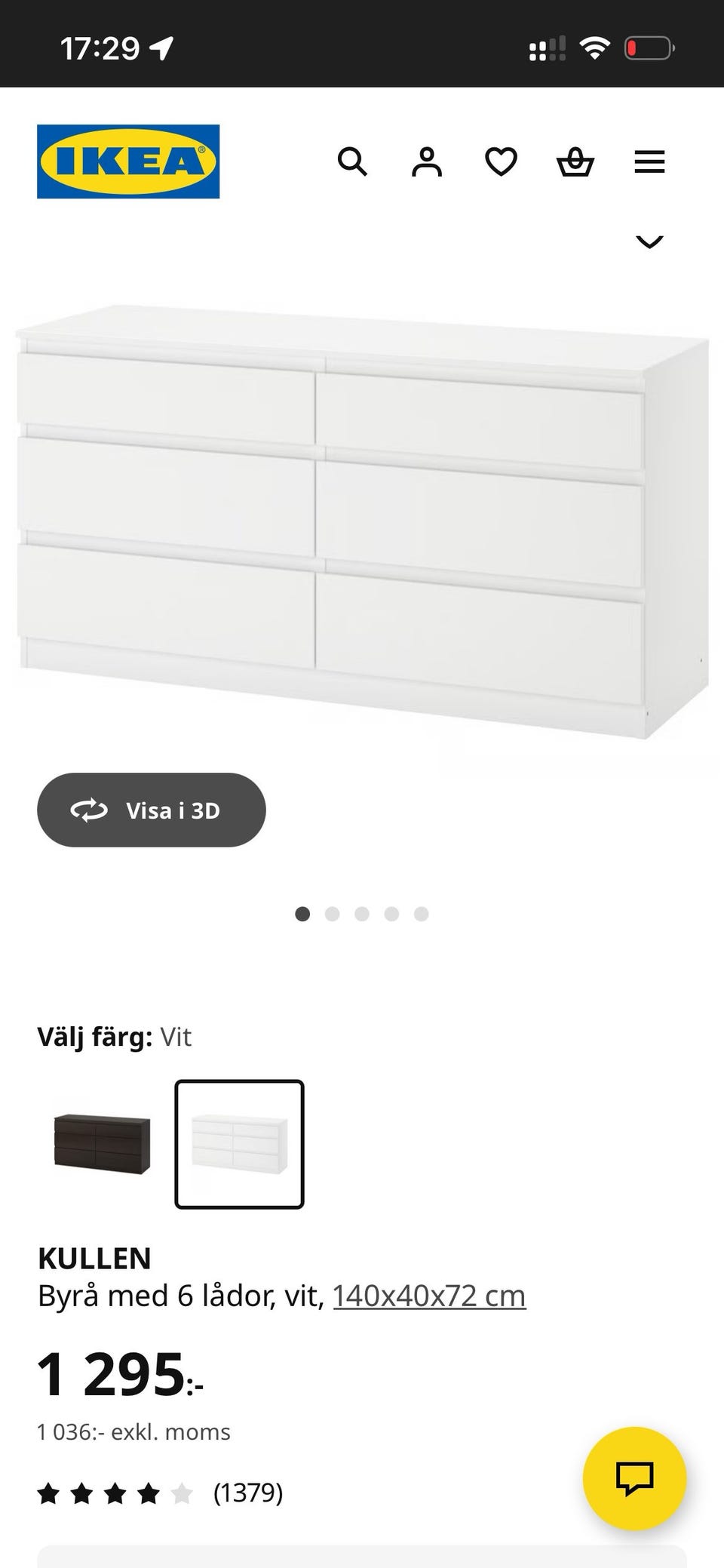Open the search function
This screenshot has height=1568, width=724.
coord(353,161)
